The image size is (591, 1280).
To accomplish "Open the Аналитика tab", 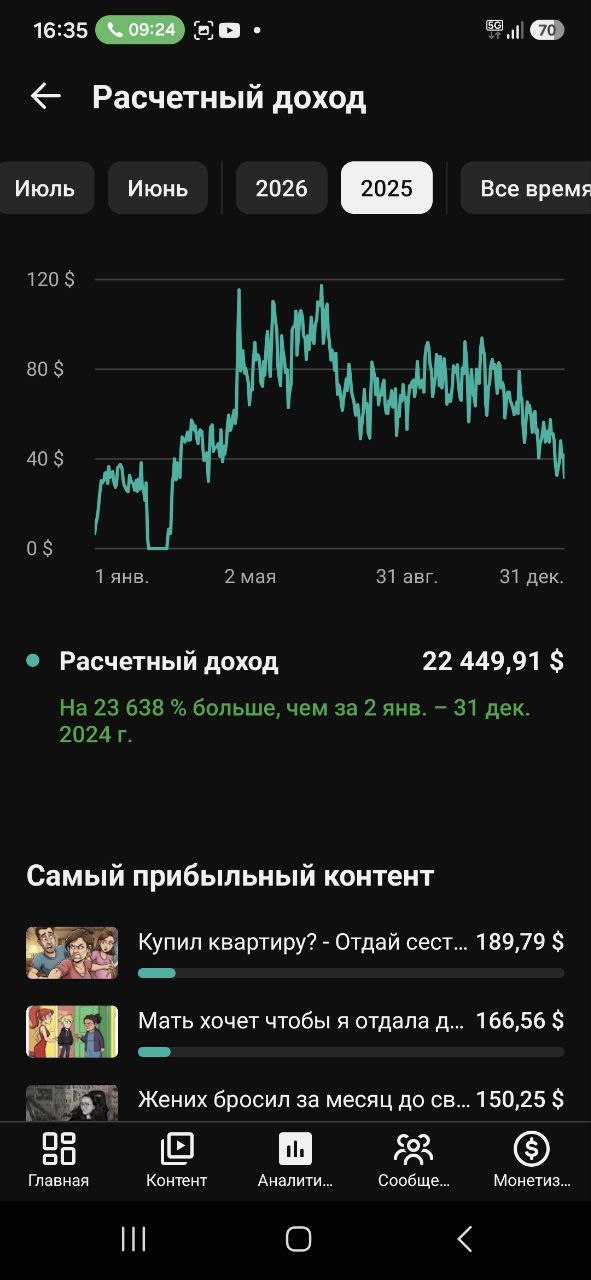I will pyautogui.click(x=295, y=1160).
